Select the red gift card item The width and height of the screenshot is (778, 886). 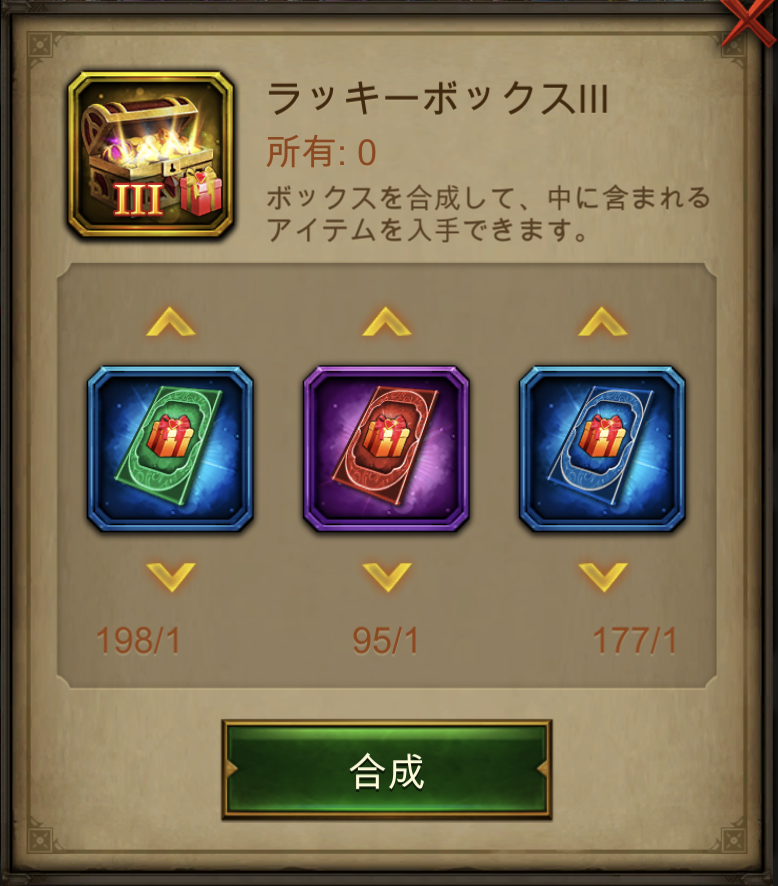(x=386, y=449)
